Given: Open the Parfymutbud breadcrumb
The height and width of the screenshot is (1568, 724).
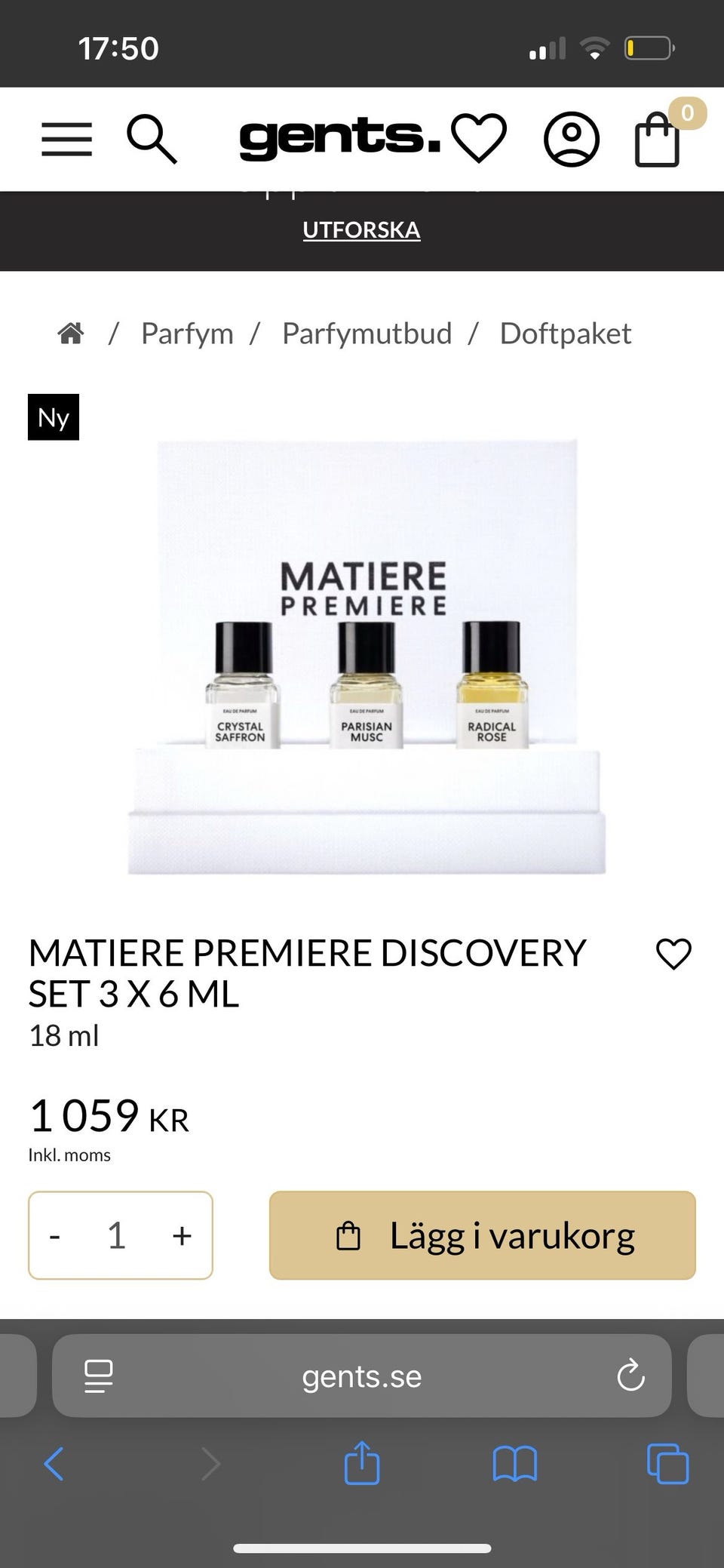Looking at the screenshot, I should pos(367,333).
